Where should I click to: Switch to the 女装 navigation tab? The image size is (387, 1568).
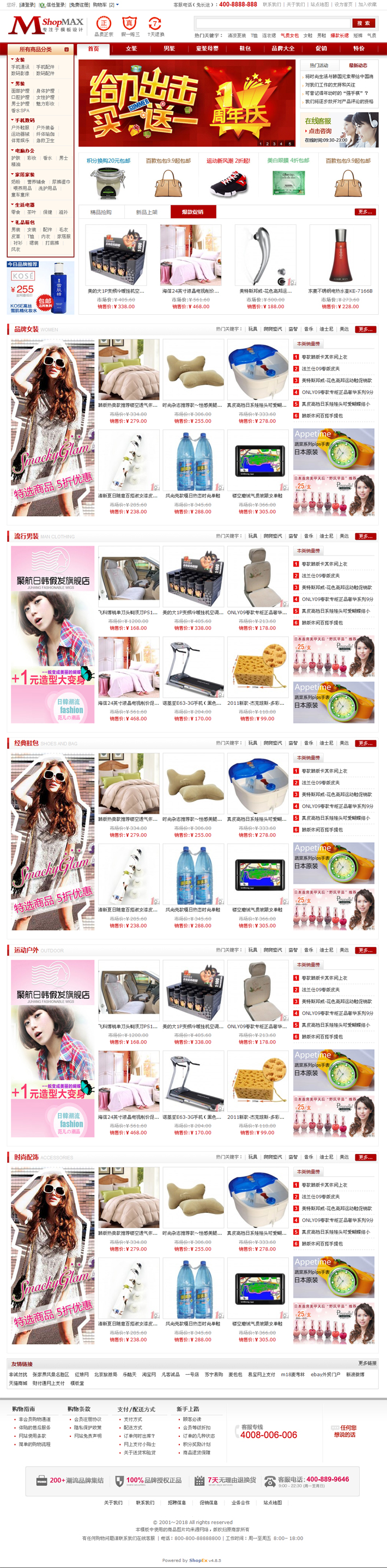pos(132,48)
